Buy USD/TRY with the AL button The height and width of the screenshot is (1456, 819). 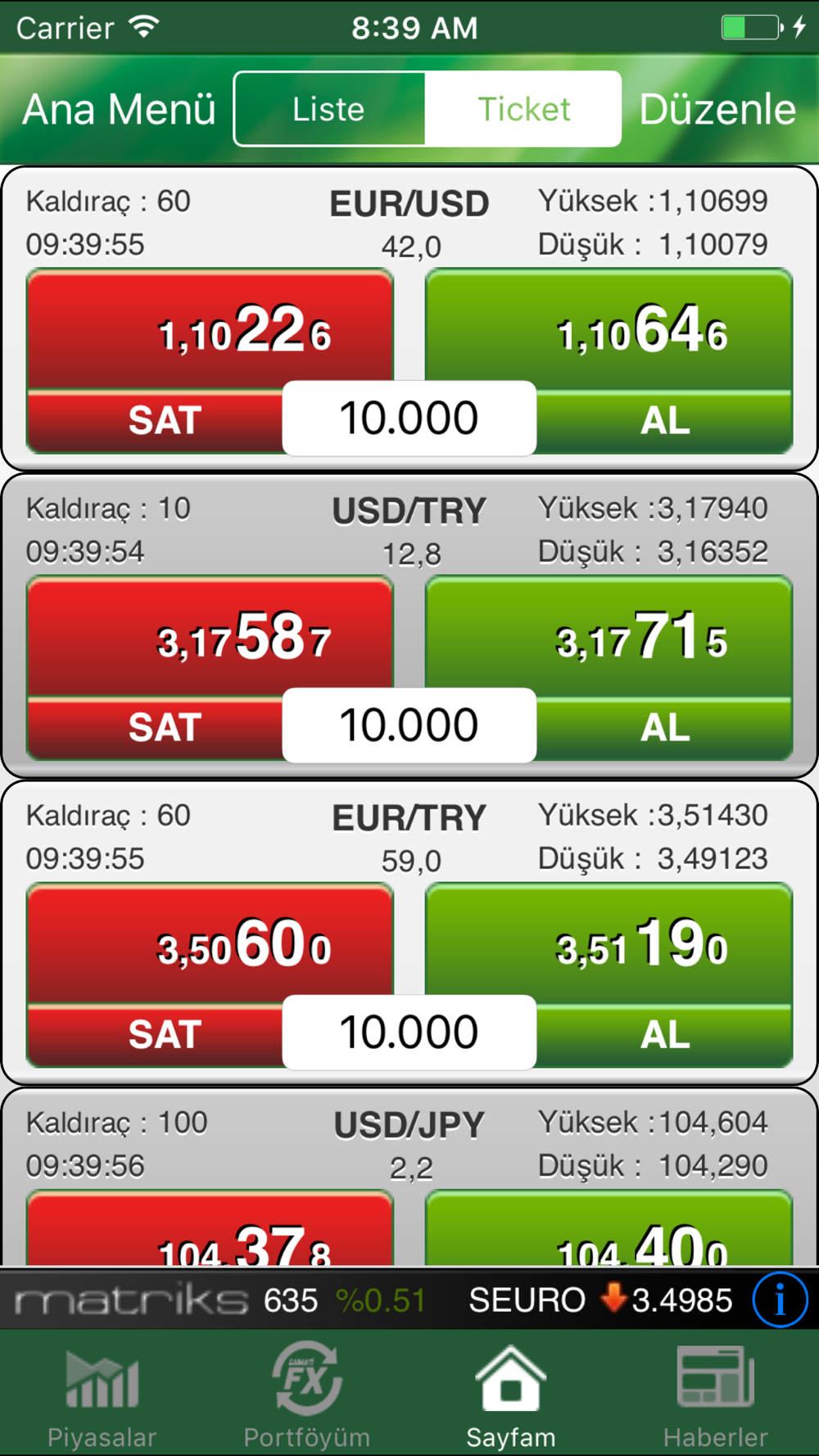(664, 728)
